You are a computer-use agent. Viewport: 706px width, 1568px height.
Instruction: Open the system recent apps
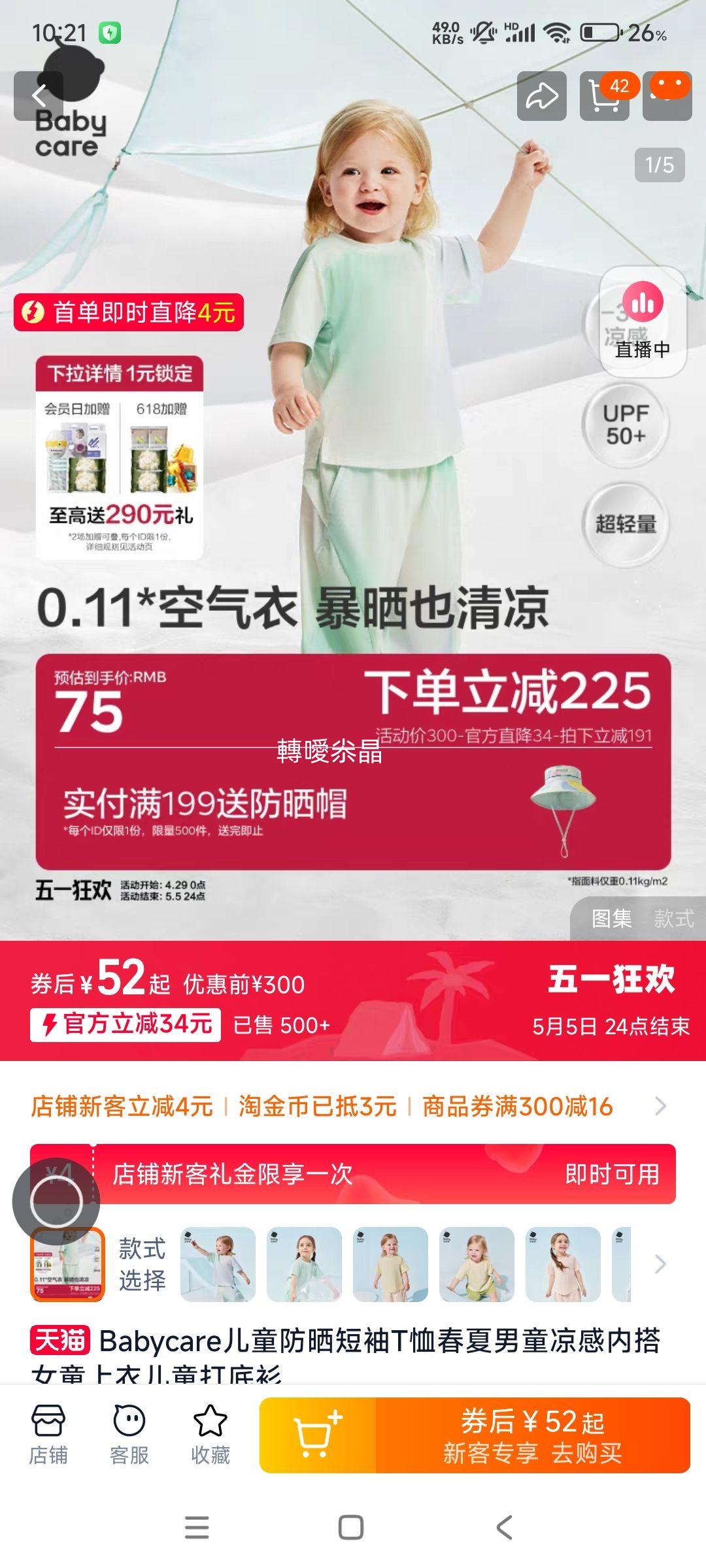pos(197,1527)
